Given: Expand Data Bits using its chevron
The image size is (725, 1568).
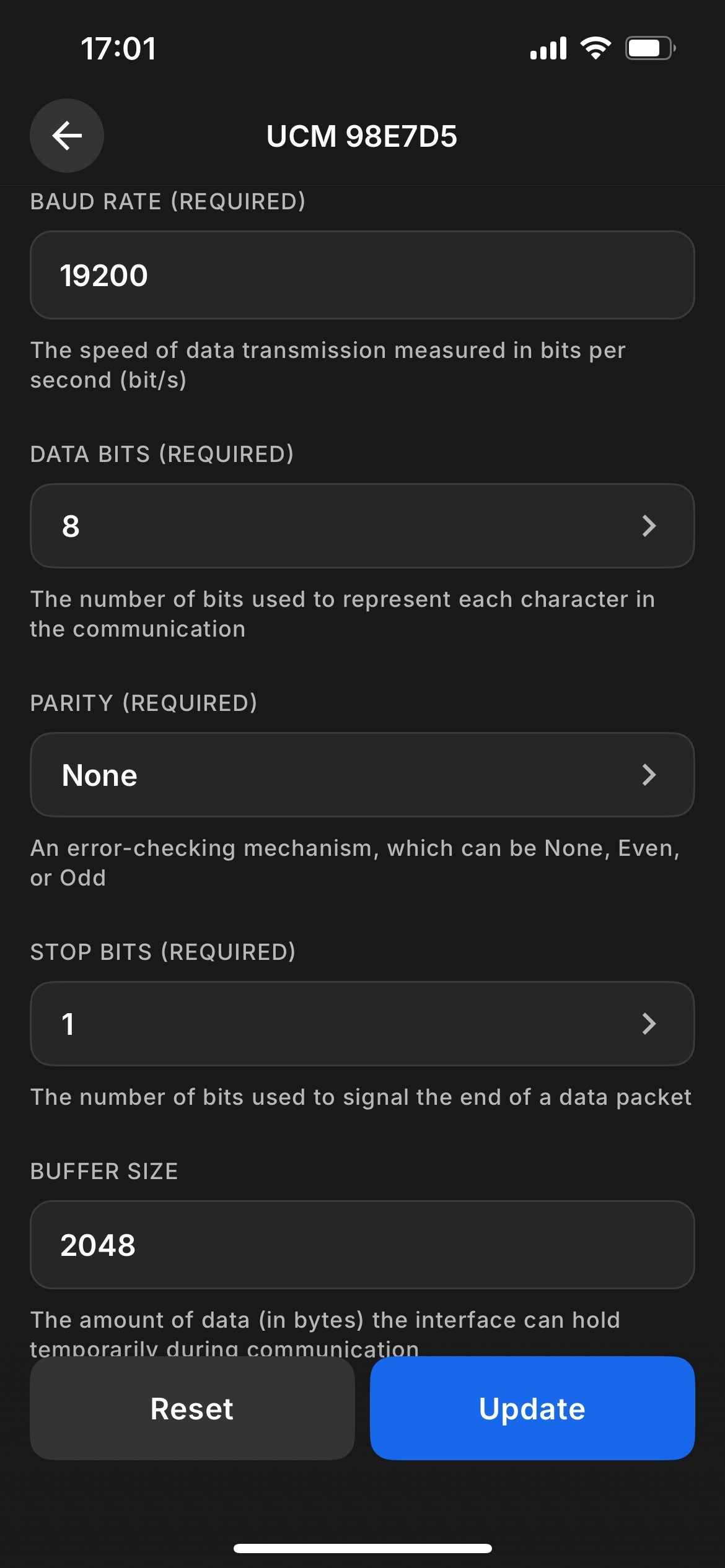Looking at the screenshot, I should pos(649,526).
